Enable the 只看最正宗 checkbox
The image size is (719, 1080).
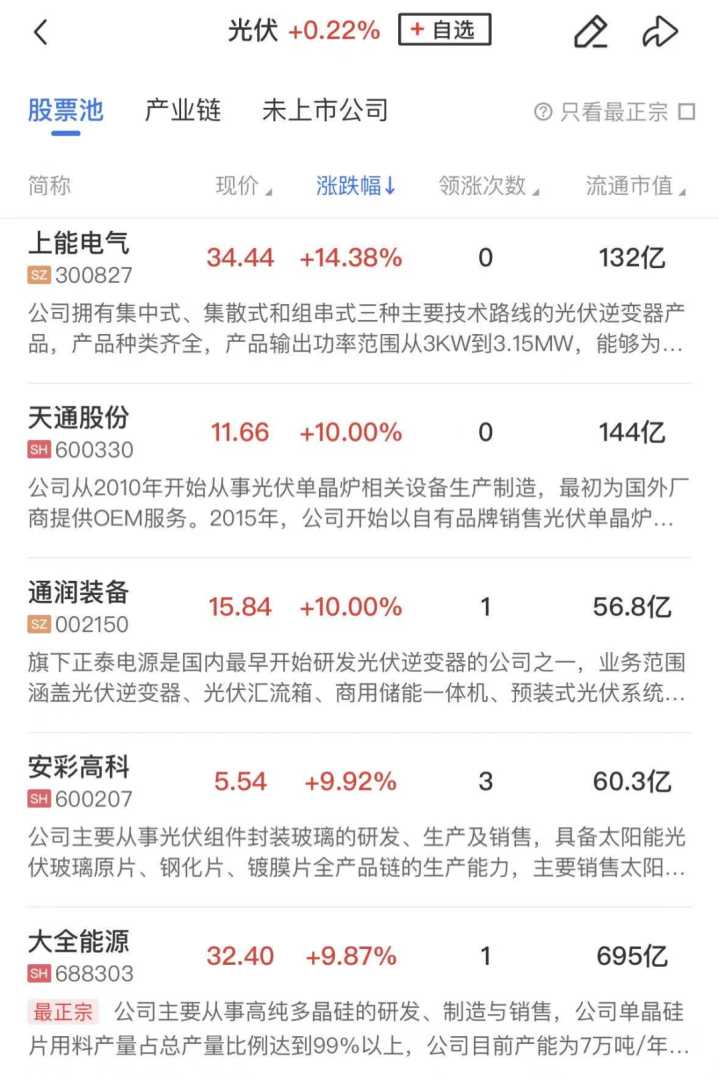coord(686,112)
